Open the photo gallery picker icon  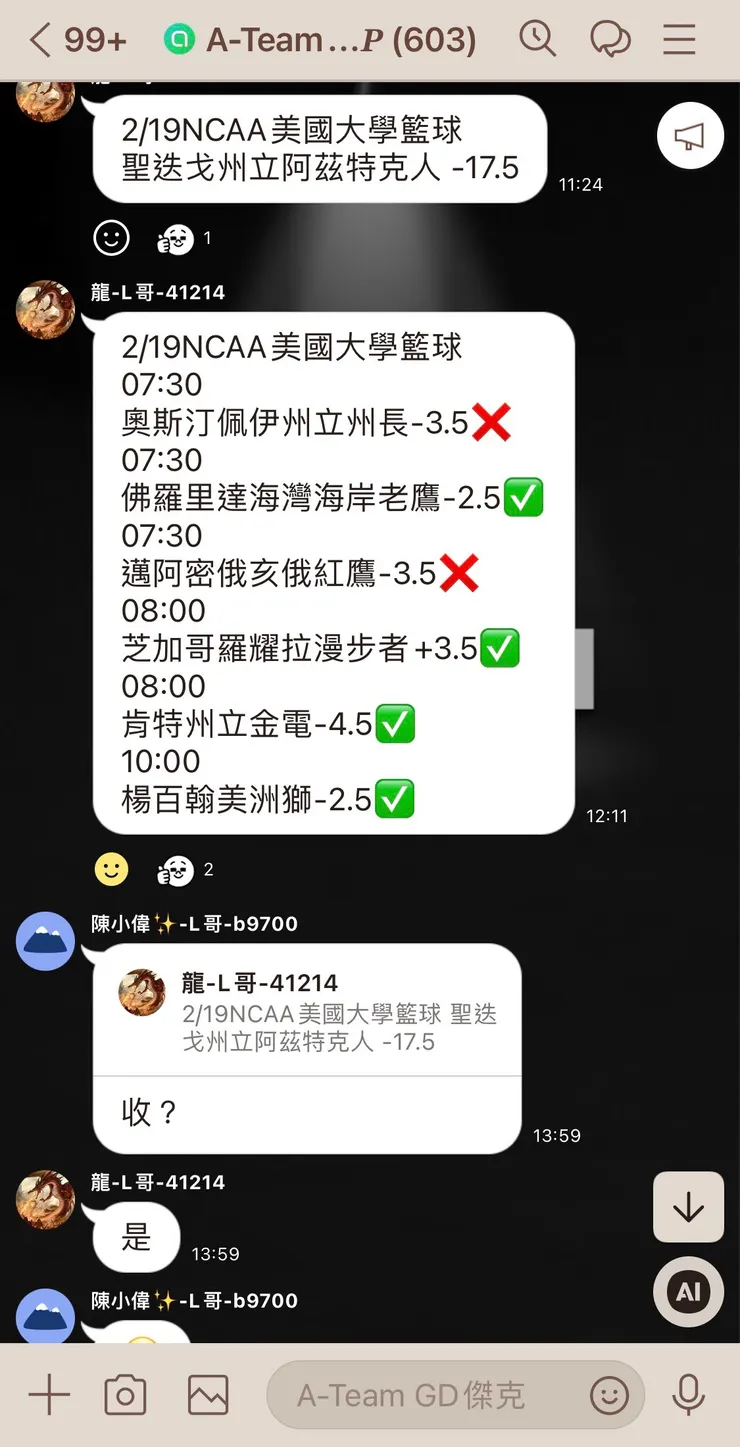pyautogui.click(x=207, y=1392)
